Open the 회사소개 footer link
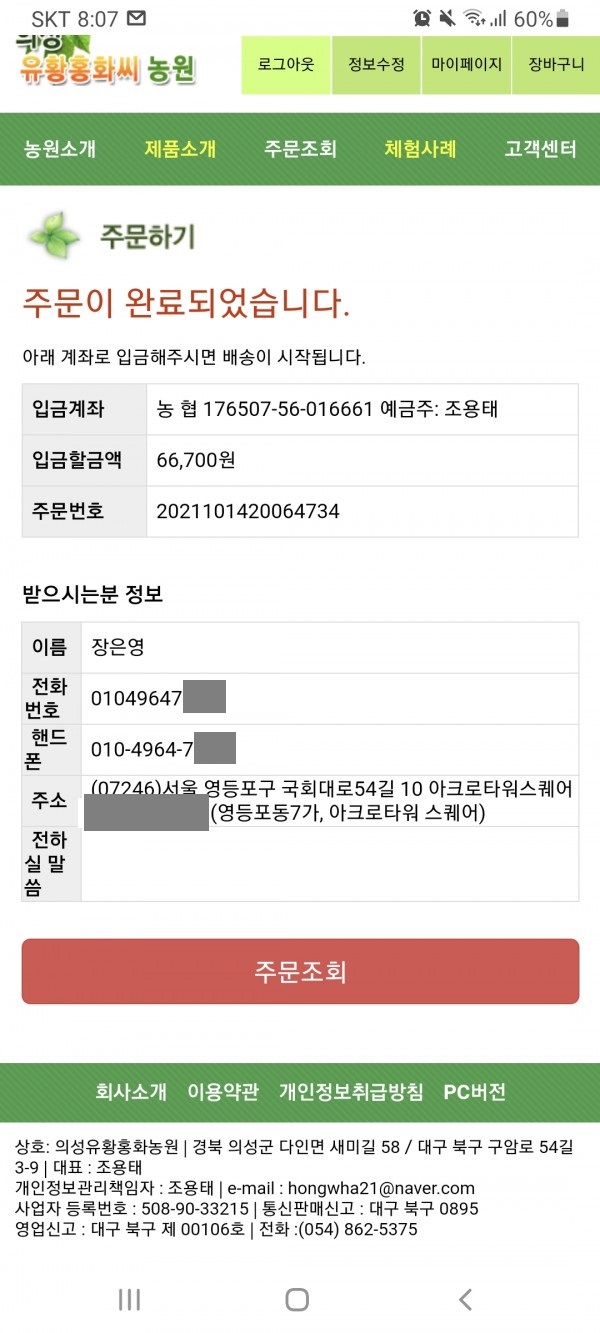 pos(131,1091)
